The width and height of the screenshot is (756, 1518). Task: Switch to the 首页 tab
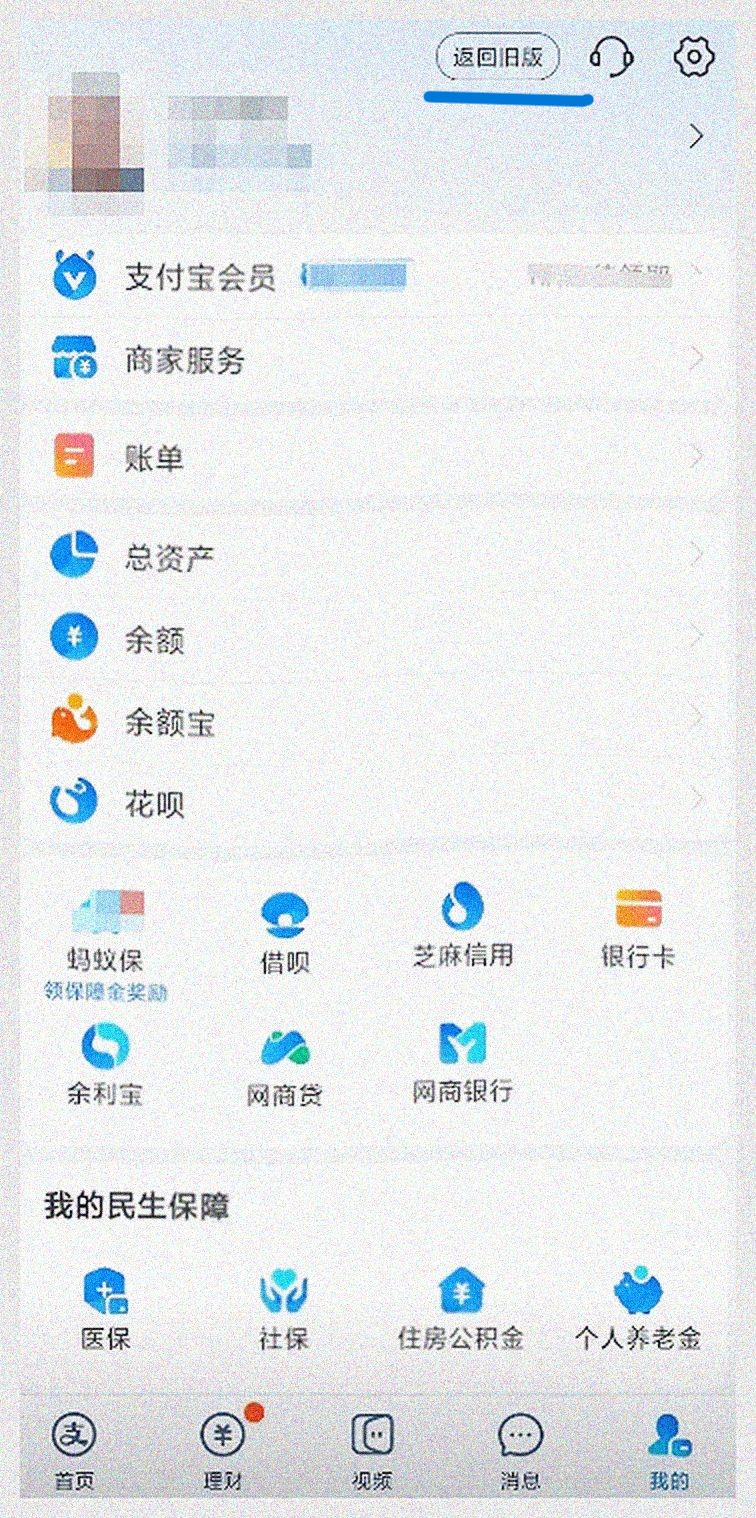(x=74, y=1450)
